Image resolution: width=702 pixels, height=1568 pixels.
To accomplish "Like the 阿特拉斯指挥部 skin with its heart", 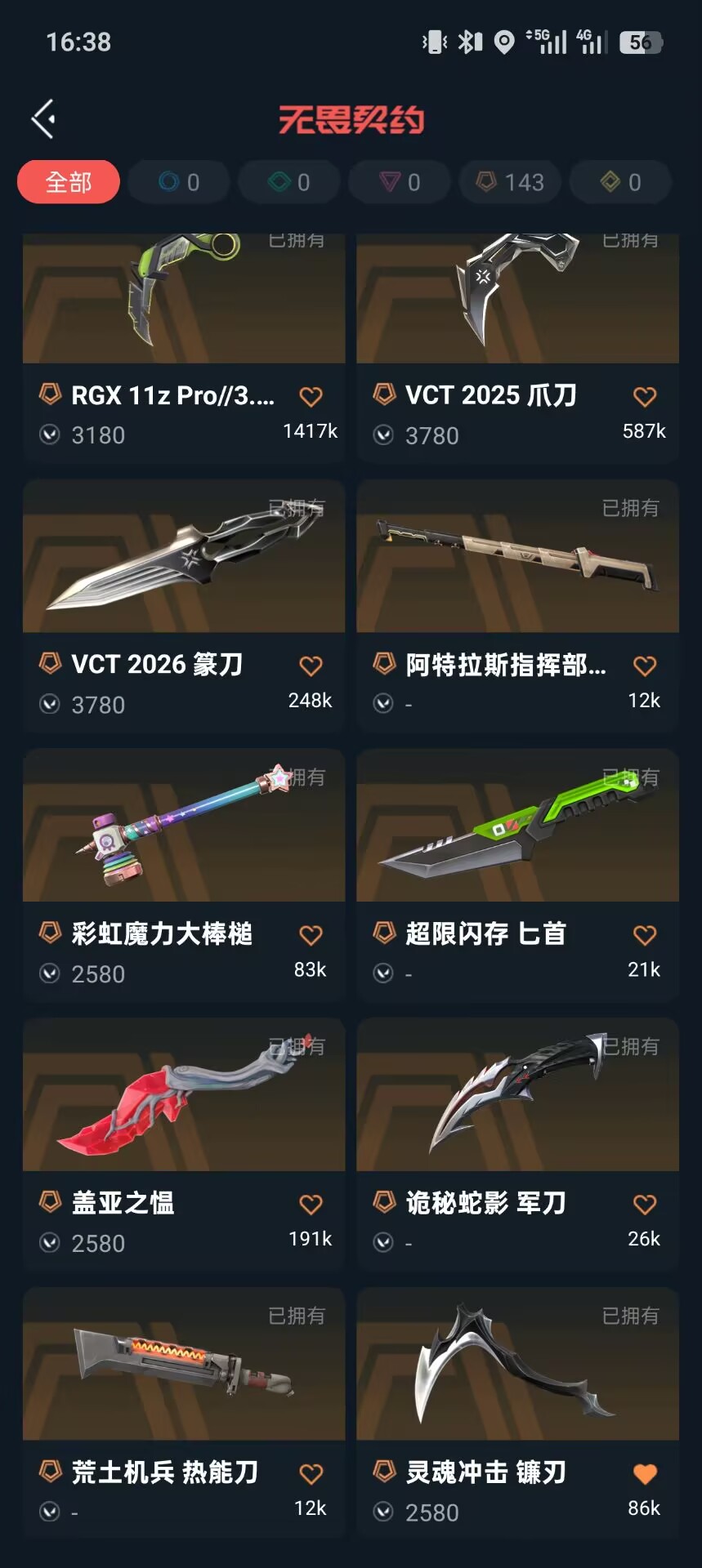I will pos(645,666).
